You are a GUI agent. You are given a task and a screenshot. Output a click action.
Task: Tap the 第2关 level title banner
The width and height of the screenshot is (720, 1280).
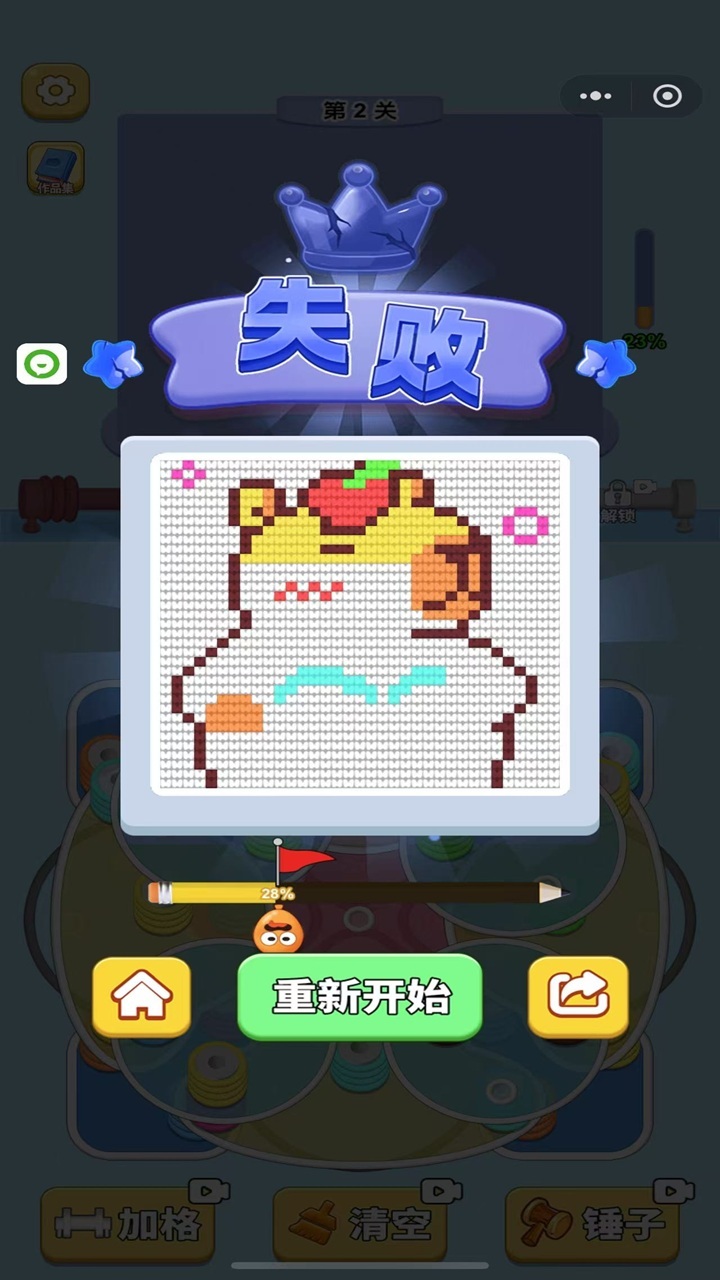click(358, 112)
